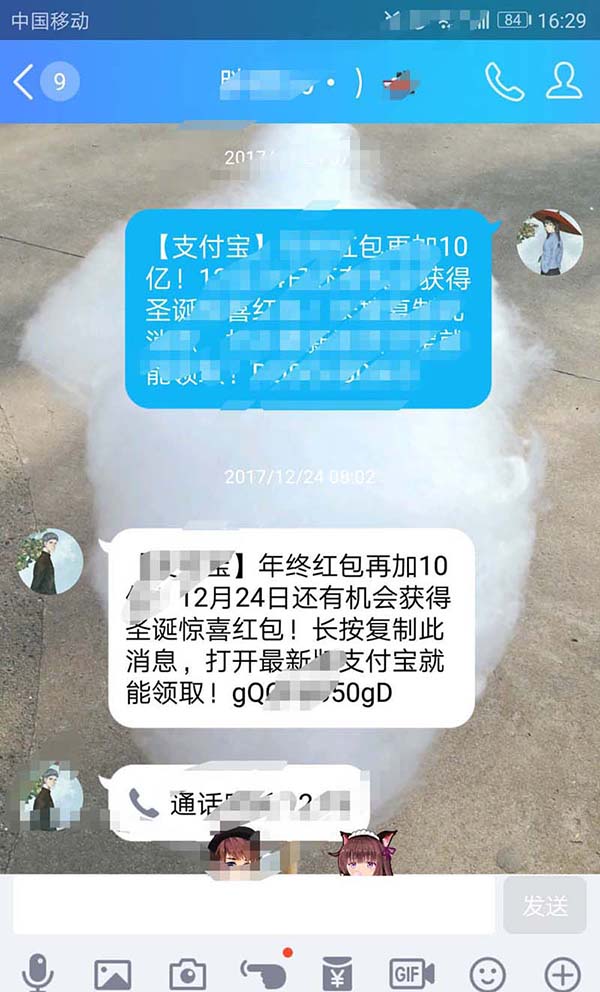Open the poke gesture option
Screen dimensions: 600x992
pos(263,972)
